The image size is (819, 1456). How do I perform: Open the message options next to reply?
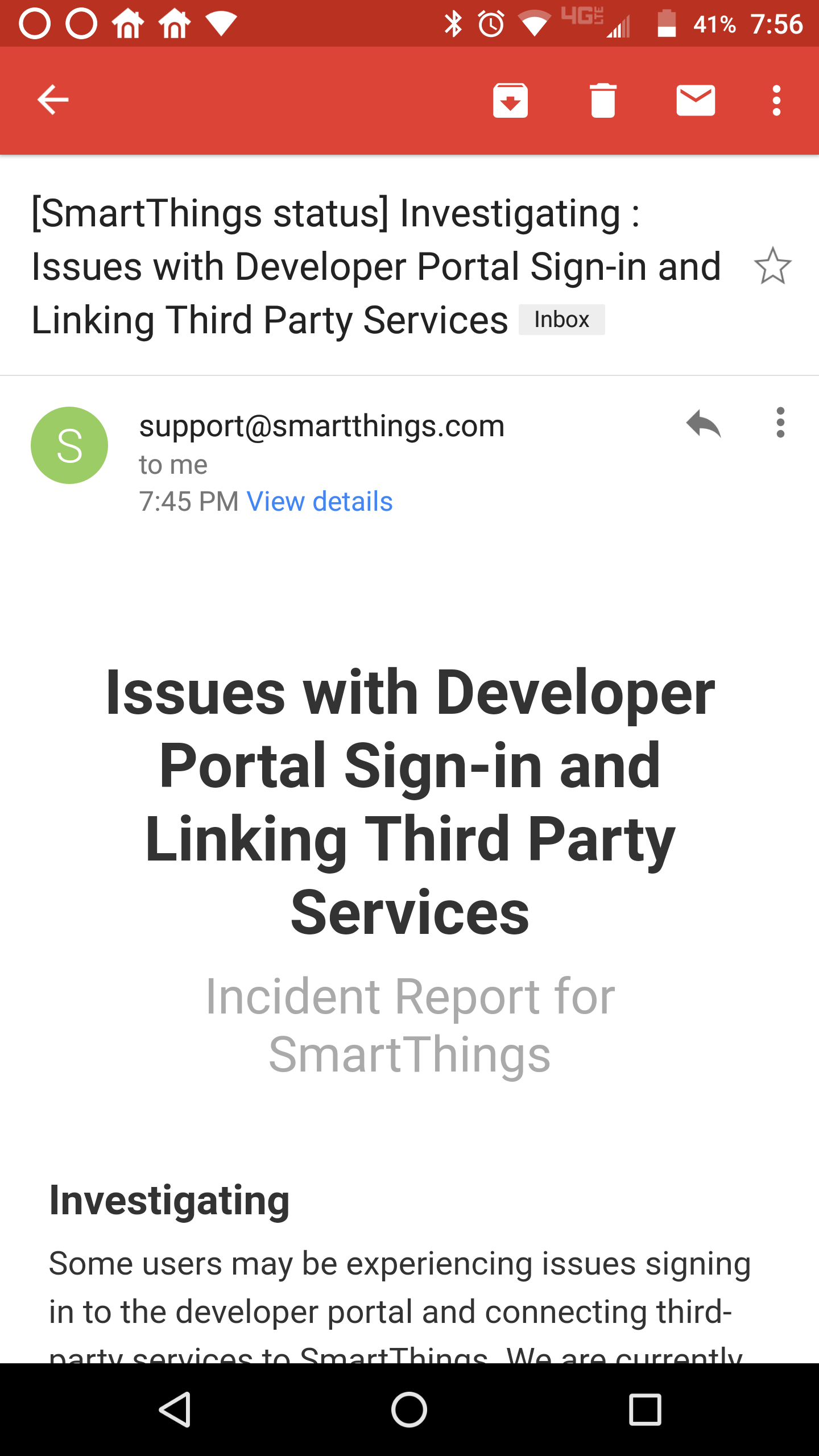pos(780,423)
